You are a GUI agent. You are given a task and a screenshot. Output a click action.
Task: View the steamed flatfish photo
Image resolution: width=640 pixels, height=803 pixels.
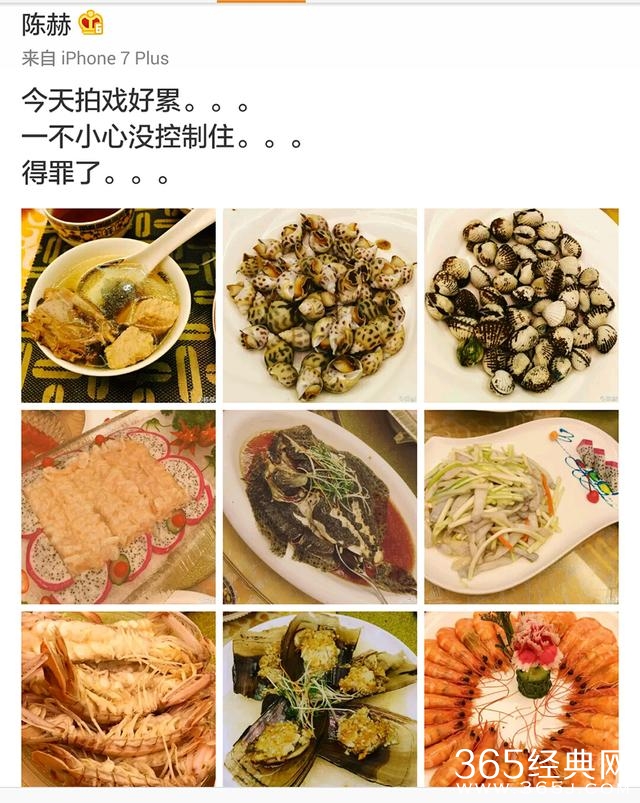319,507
